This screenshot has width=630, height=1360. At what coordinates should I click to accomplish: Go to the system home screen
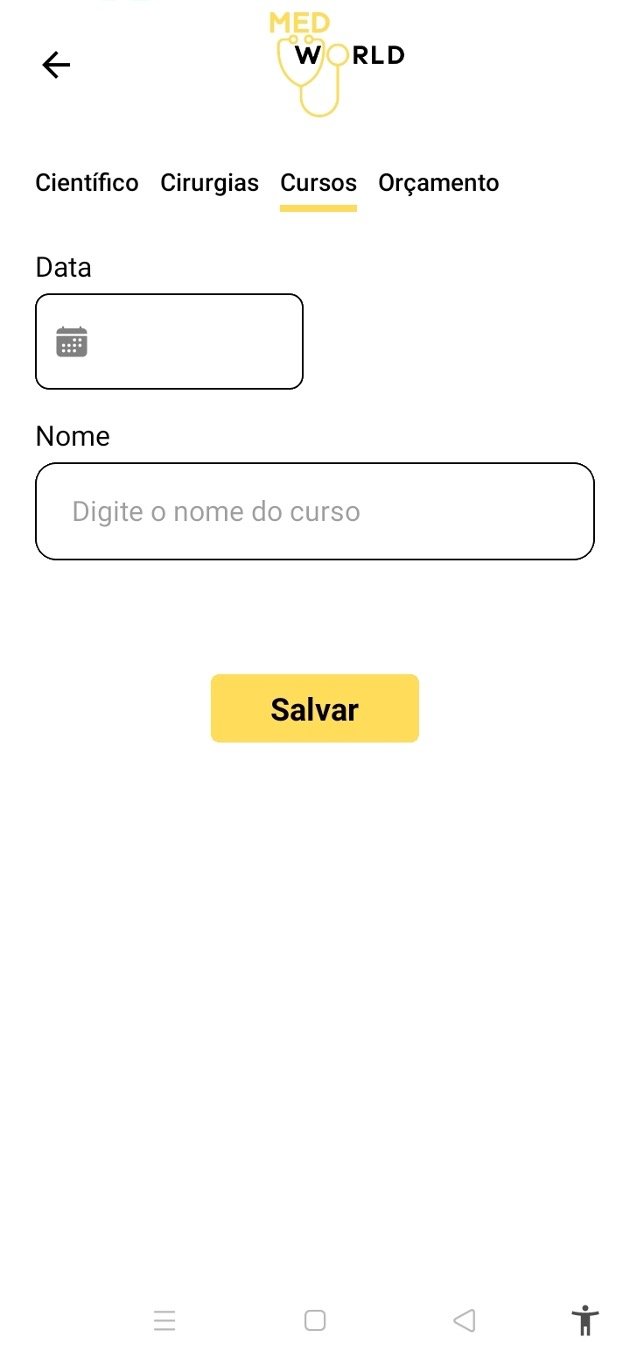[x=315, y=1321]
